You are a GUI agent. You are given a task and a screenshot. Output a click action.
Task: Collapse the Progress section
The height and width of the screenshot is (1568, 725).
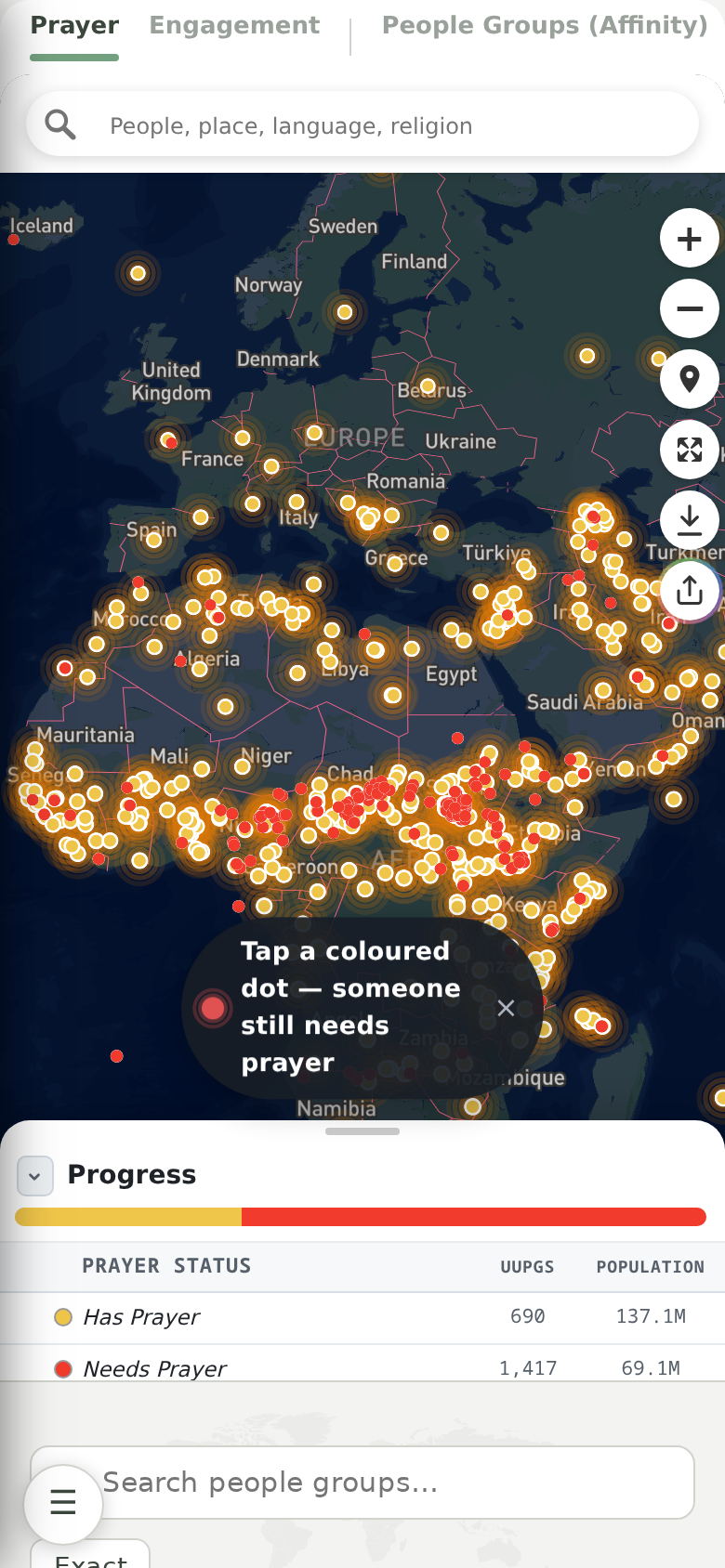(x=34, y=1176)
